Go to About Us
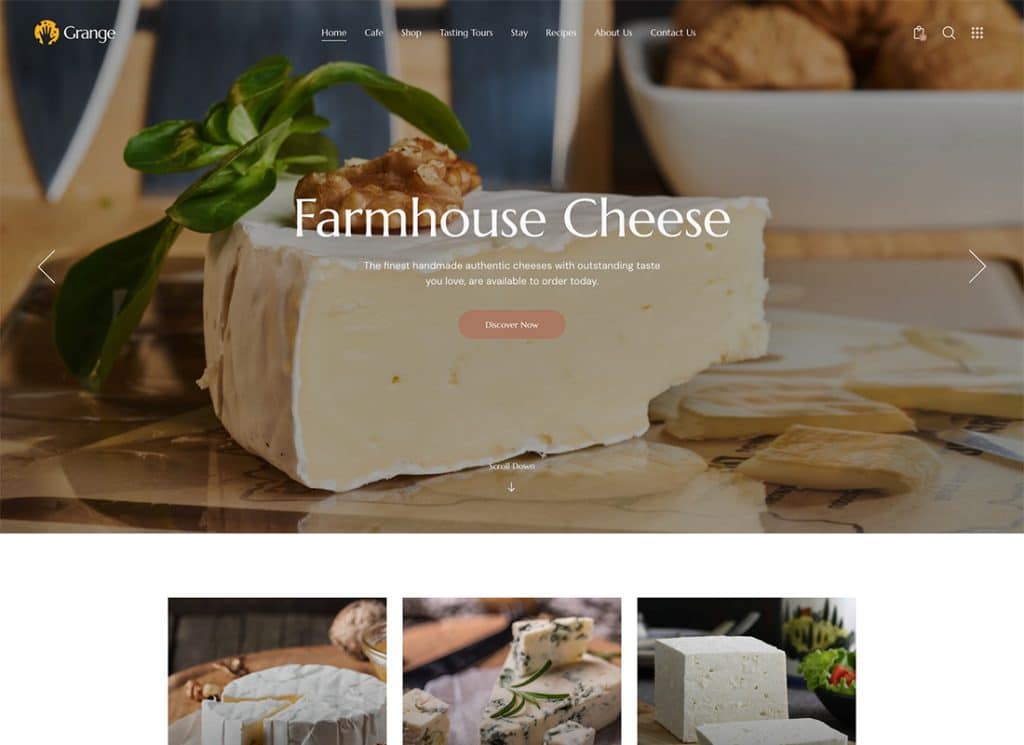The height and width of the screenshot is (745, 1024). 613,33
